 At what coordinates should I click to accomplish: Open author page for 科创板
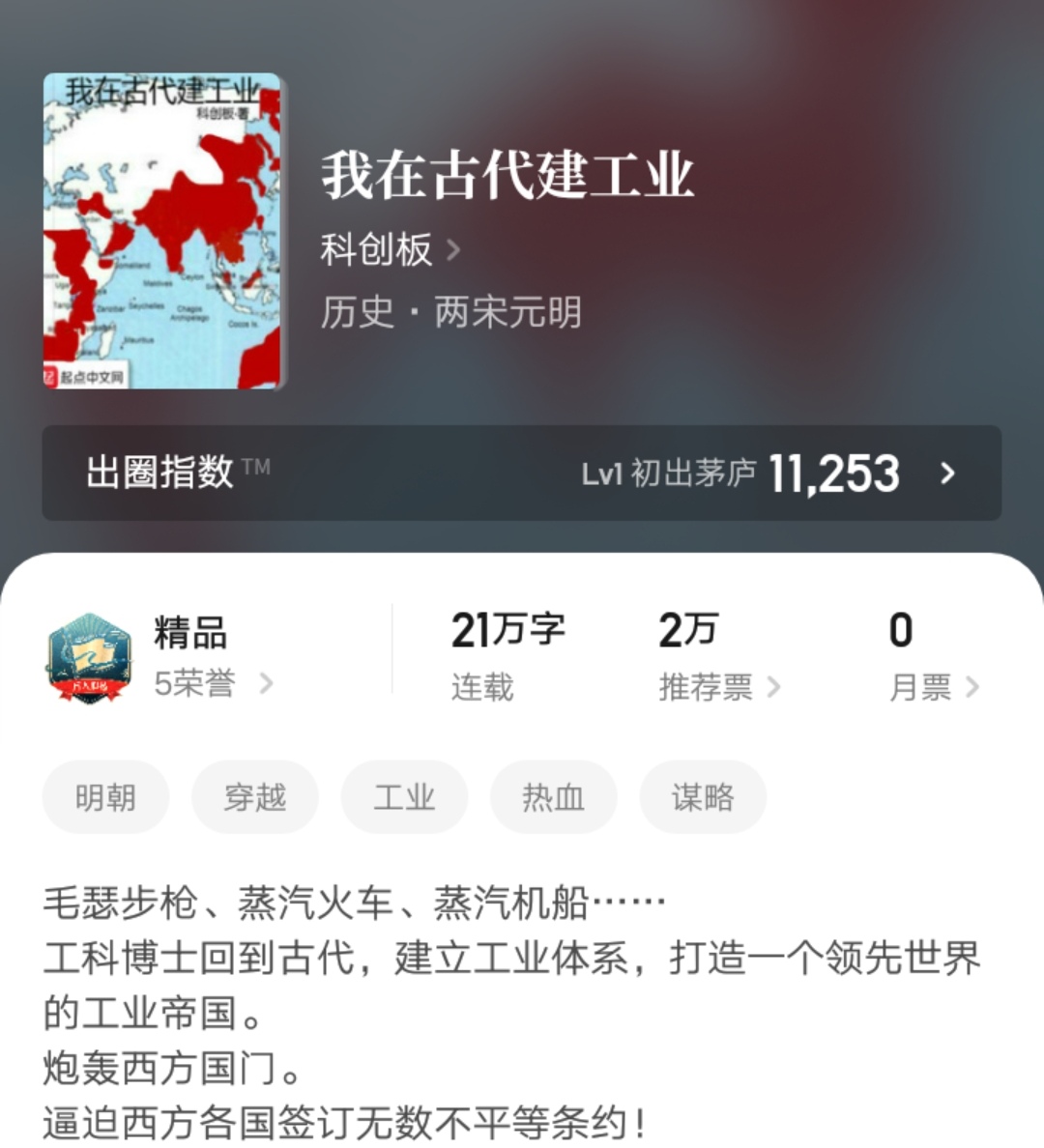coord(375,249)
